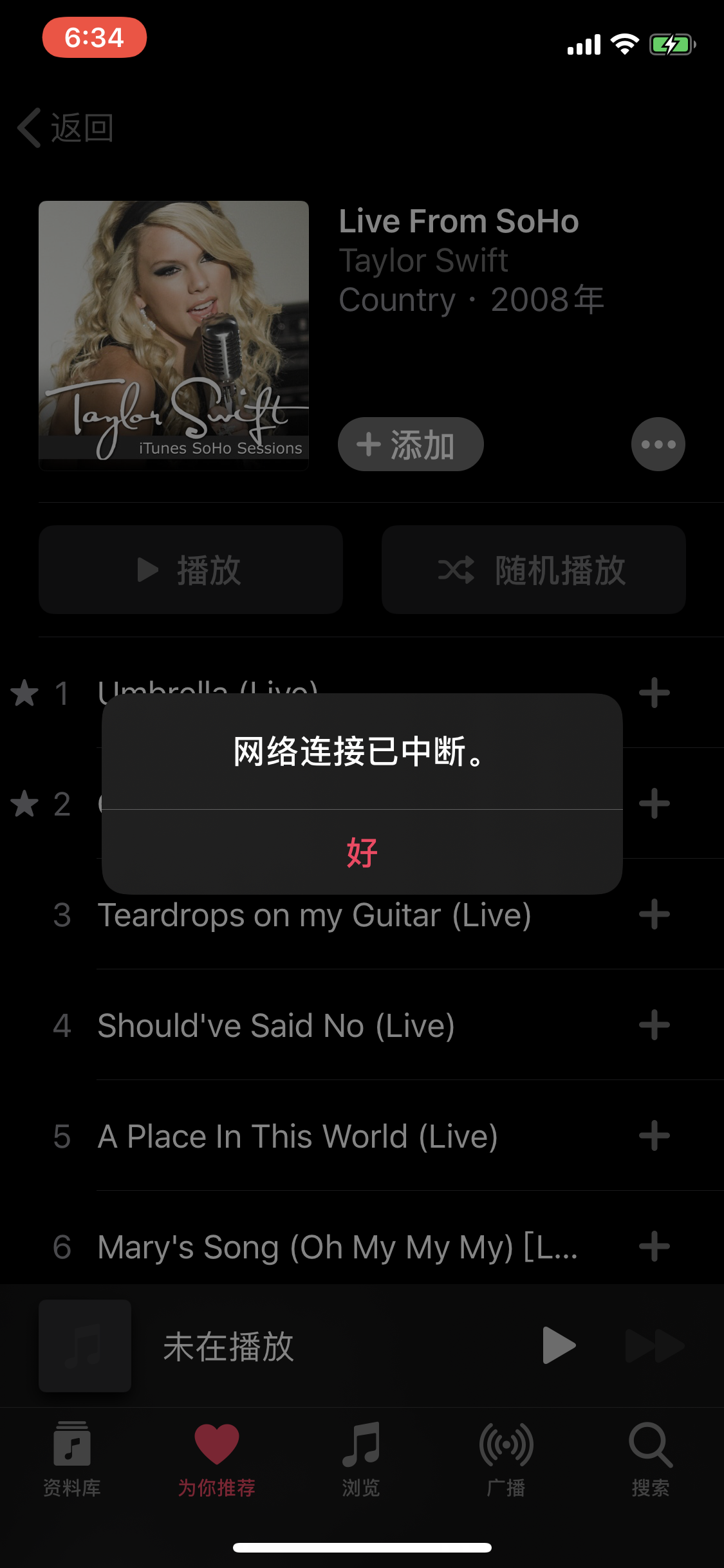The image size is (724, 1568).
Task: Dismiss the network alert with 好
Action: [362, 852]
